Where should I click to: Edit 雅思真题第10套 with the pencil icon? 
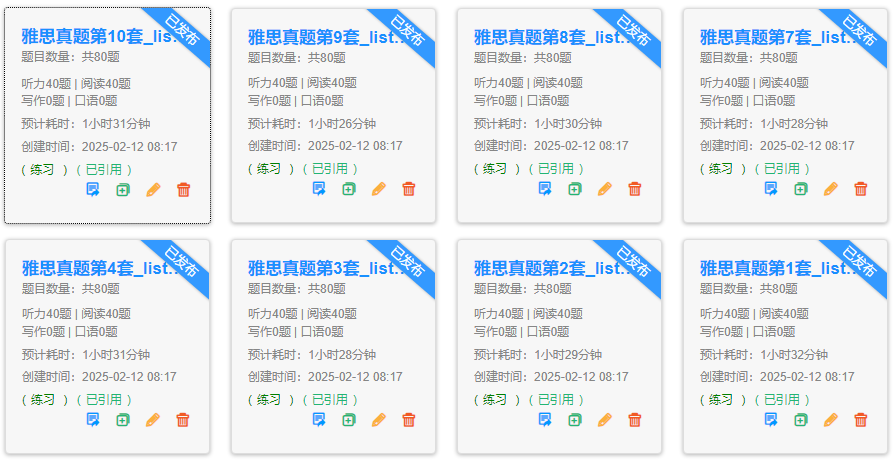click(x=153, y=189)
